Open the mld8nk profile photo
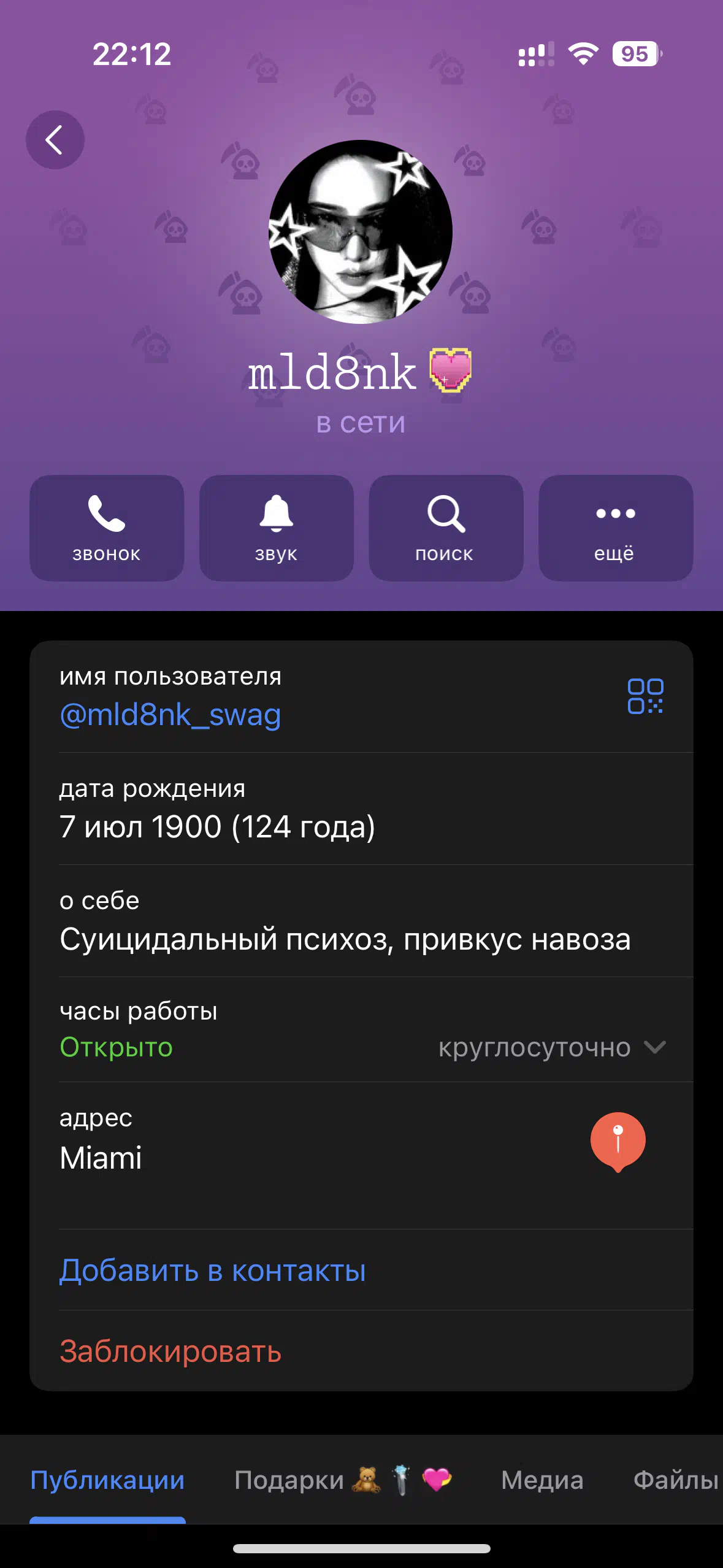Image resolution: width=723 pixels, height=1568 pixels. tap(361, 232)
